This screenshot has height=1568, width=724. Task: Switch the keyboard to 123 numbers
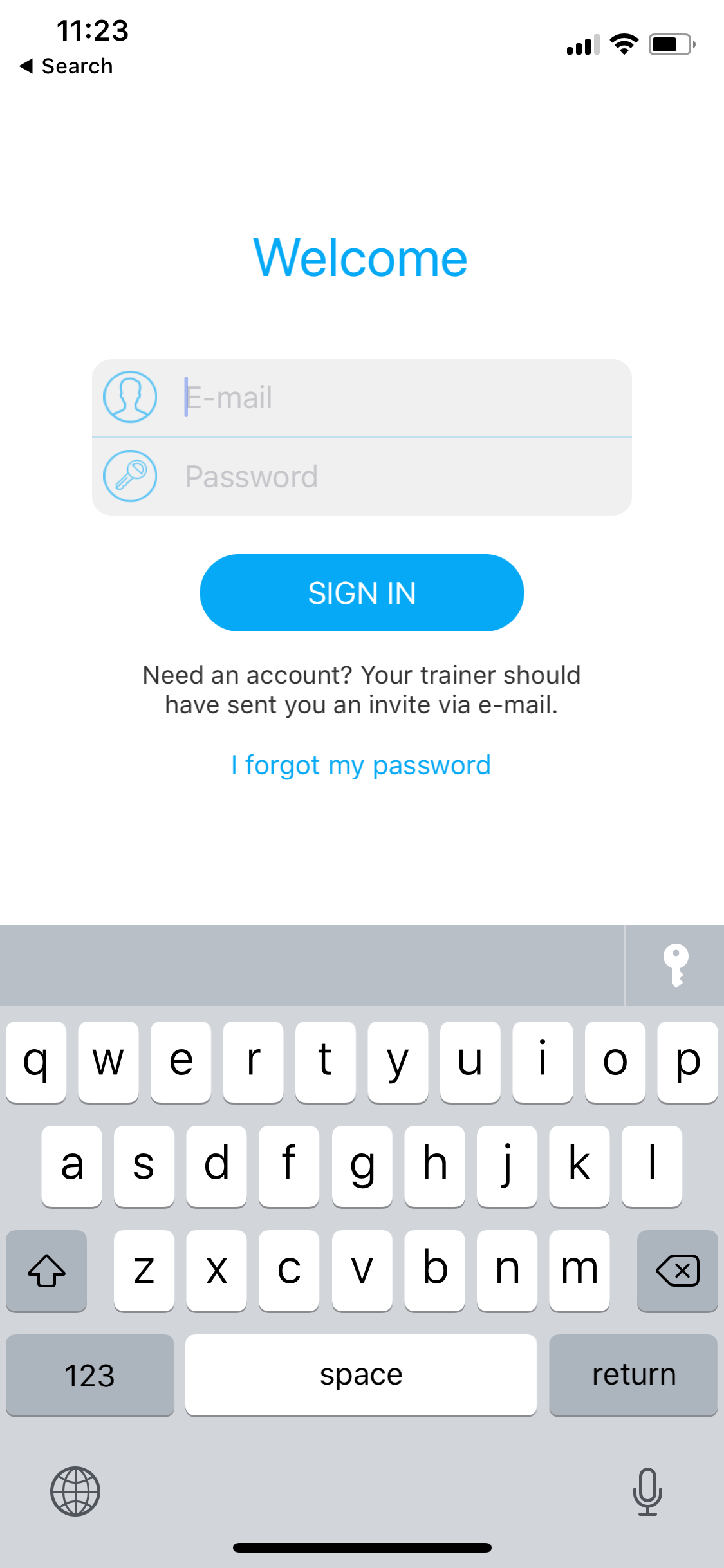pos(90,1375)
